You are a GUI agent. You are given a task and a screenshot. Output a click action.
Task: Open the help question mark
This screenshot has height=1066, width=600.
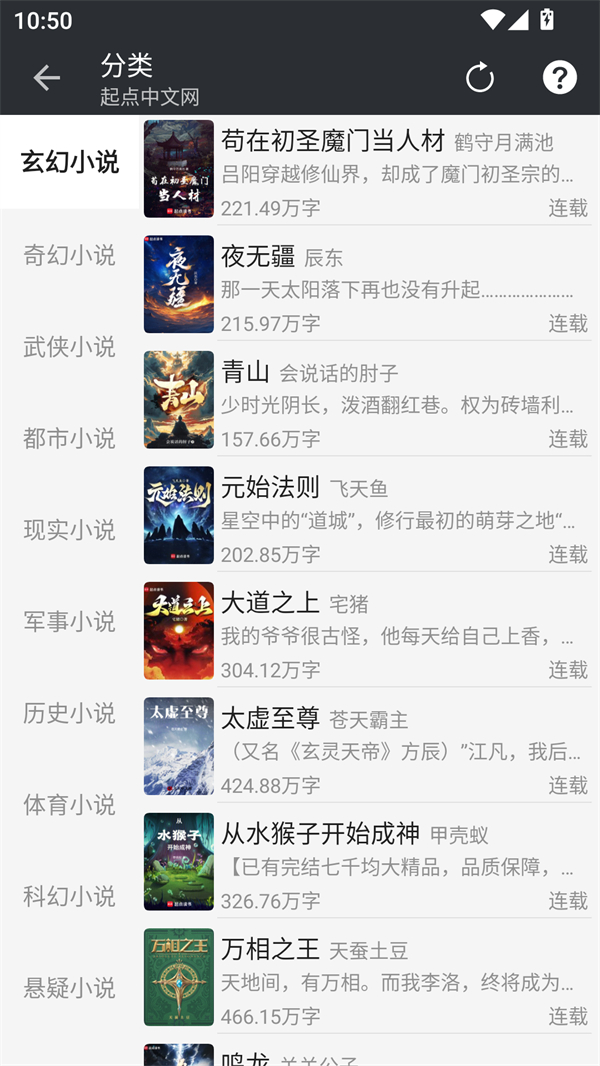tap(559, 78)
